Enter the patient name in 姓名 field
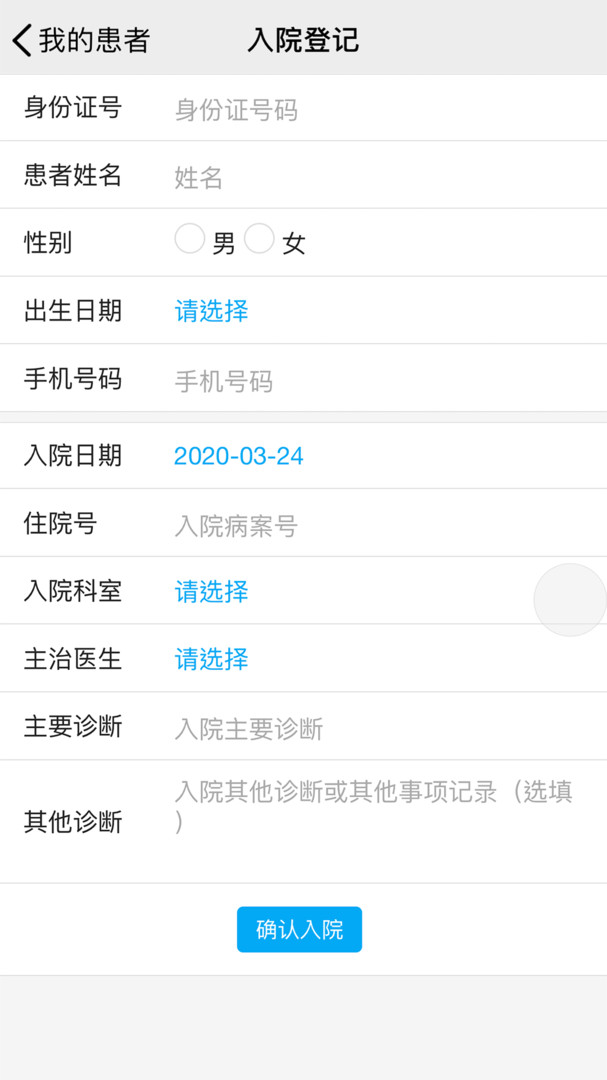 tap(380, 177)
